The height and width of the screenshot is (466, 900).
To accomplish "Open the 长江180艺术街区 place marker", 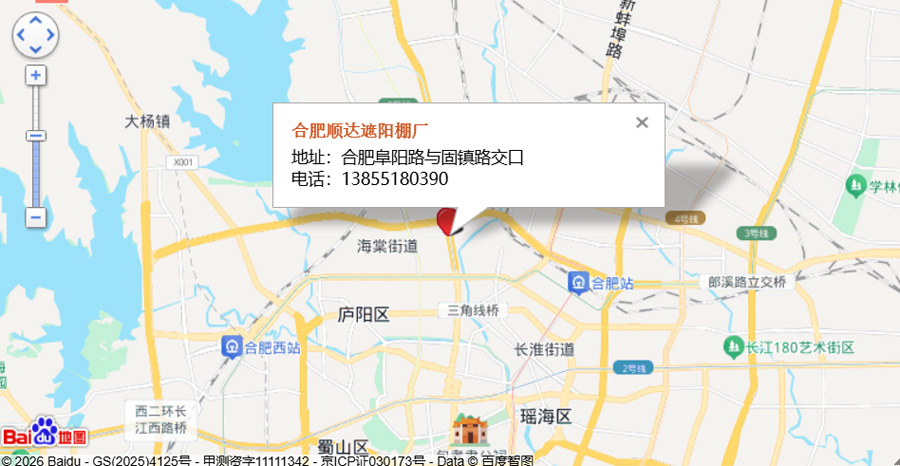I will 733,347.
